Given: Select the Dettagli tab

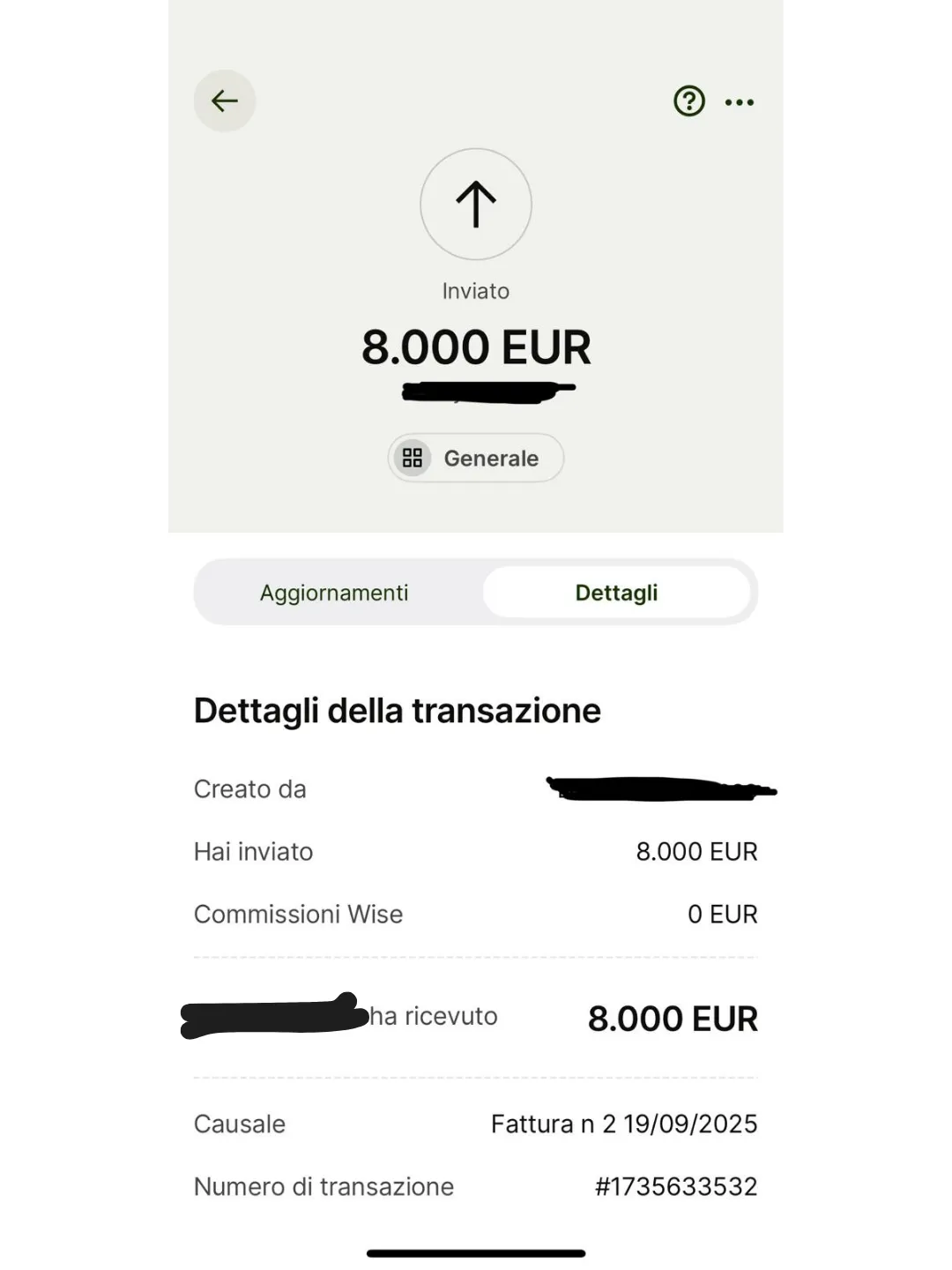Looking at the screenshot, I should click(616, 593).
